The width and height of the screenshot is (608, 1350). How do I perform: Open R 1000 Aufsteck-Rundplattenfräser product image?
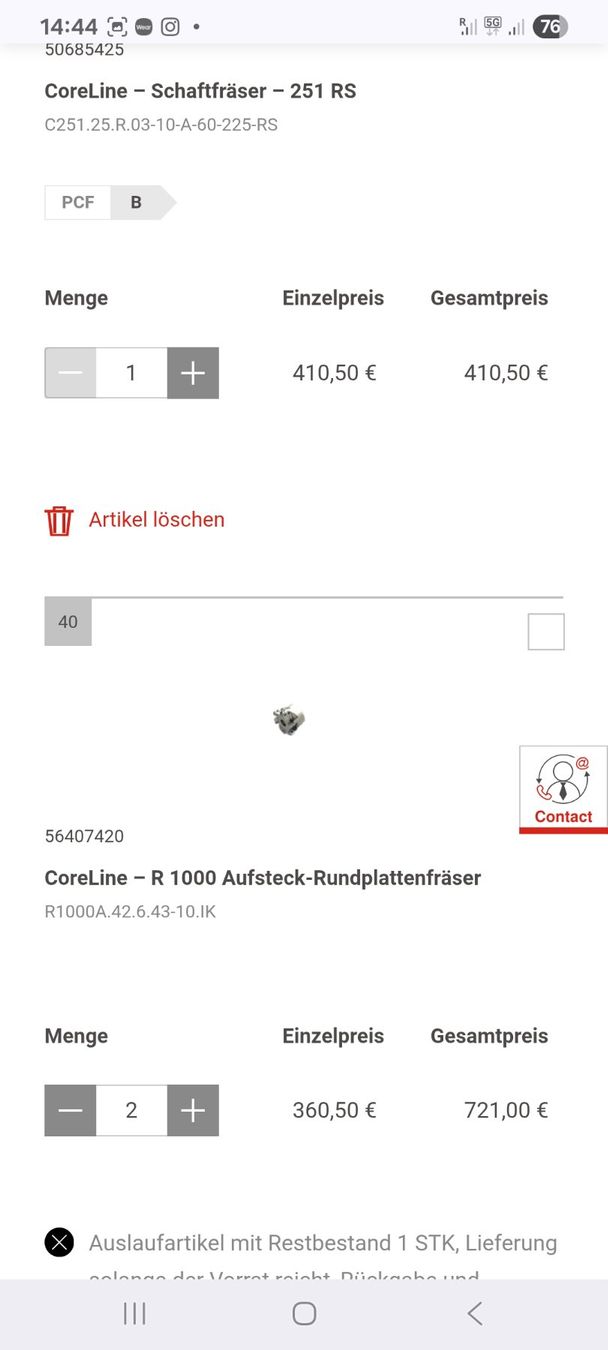[289, 719]
